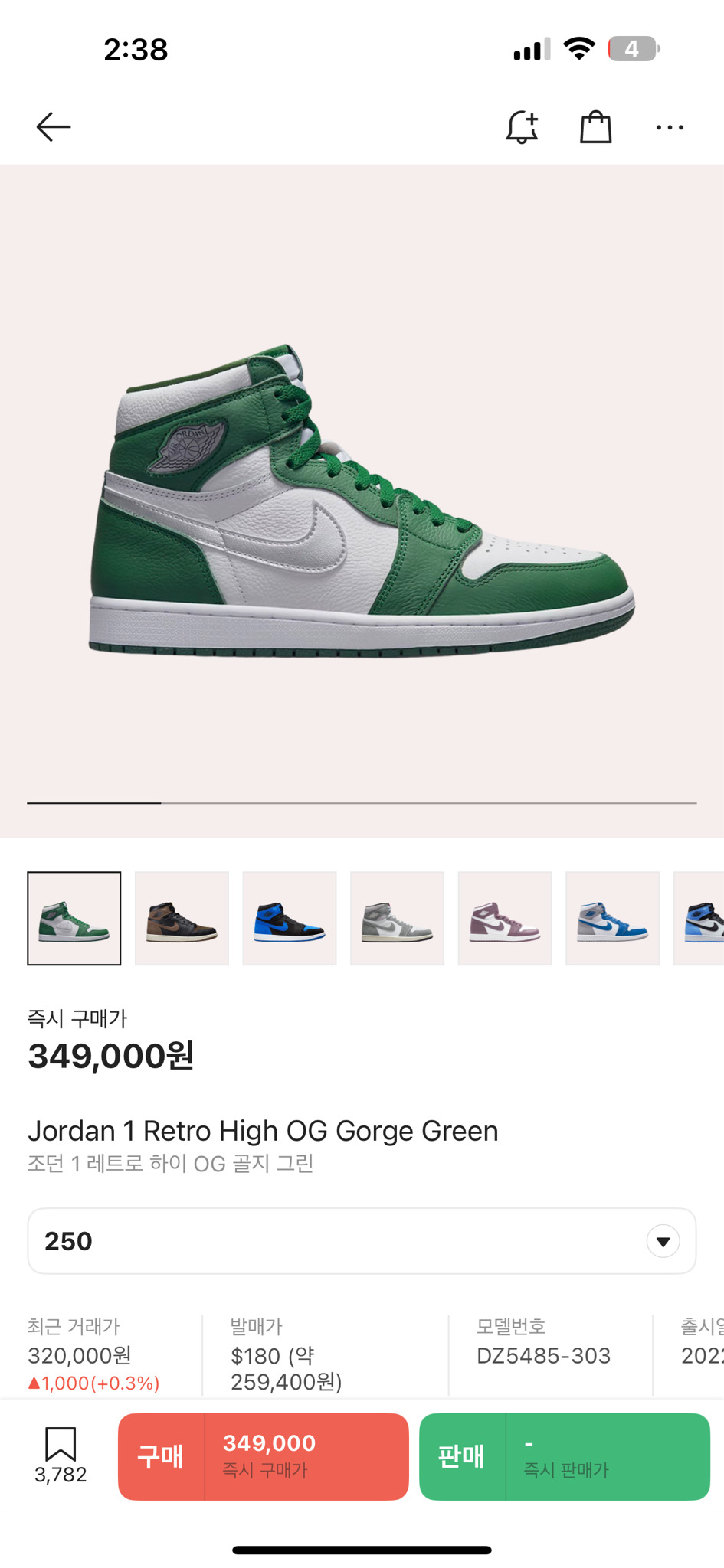Open the size 250 dropdown
724x1568 pixels.
[362, 1241]
